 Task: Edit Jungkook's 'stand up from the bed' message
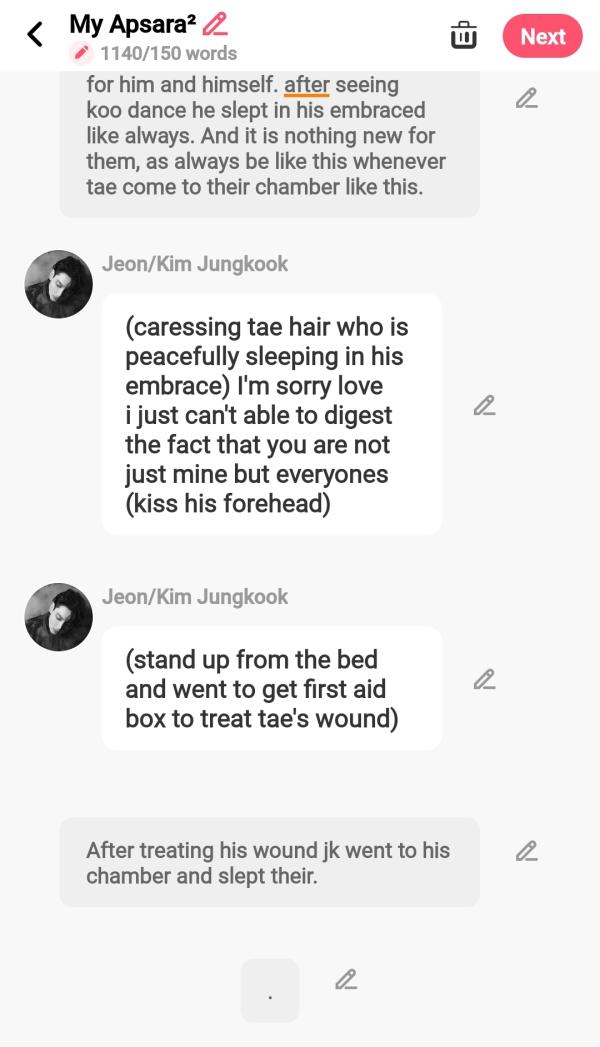click(x=484, y=680)
